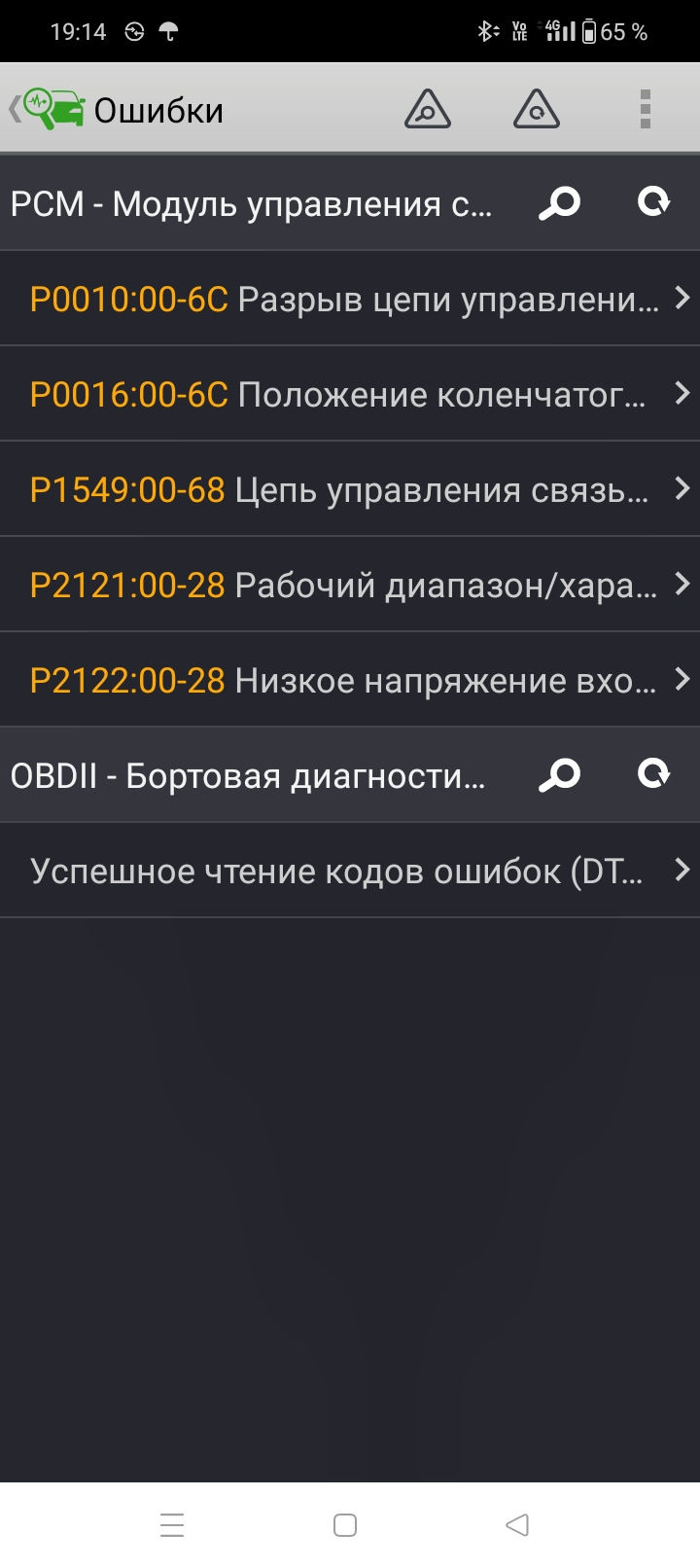The height and width of the screenshot is (1568, 700).
Task: Tap the triangle icon with refresh arrow in toolbar
Action: (536, 110)
